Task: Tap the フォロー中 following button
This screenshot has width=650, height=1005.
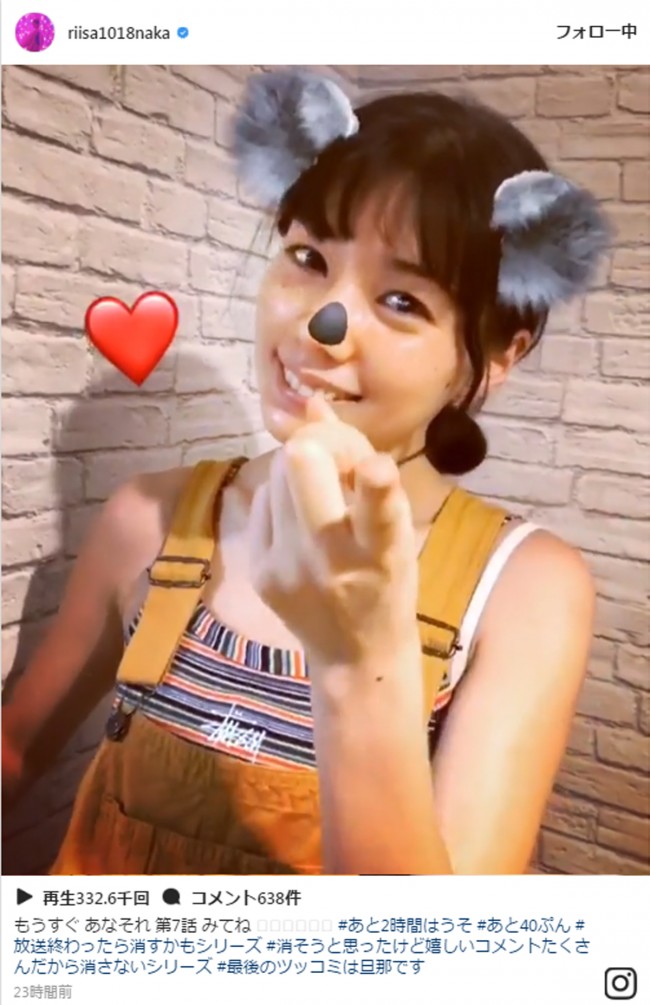Action: point(596,32)
